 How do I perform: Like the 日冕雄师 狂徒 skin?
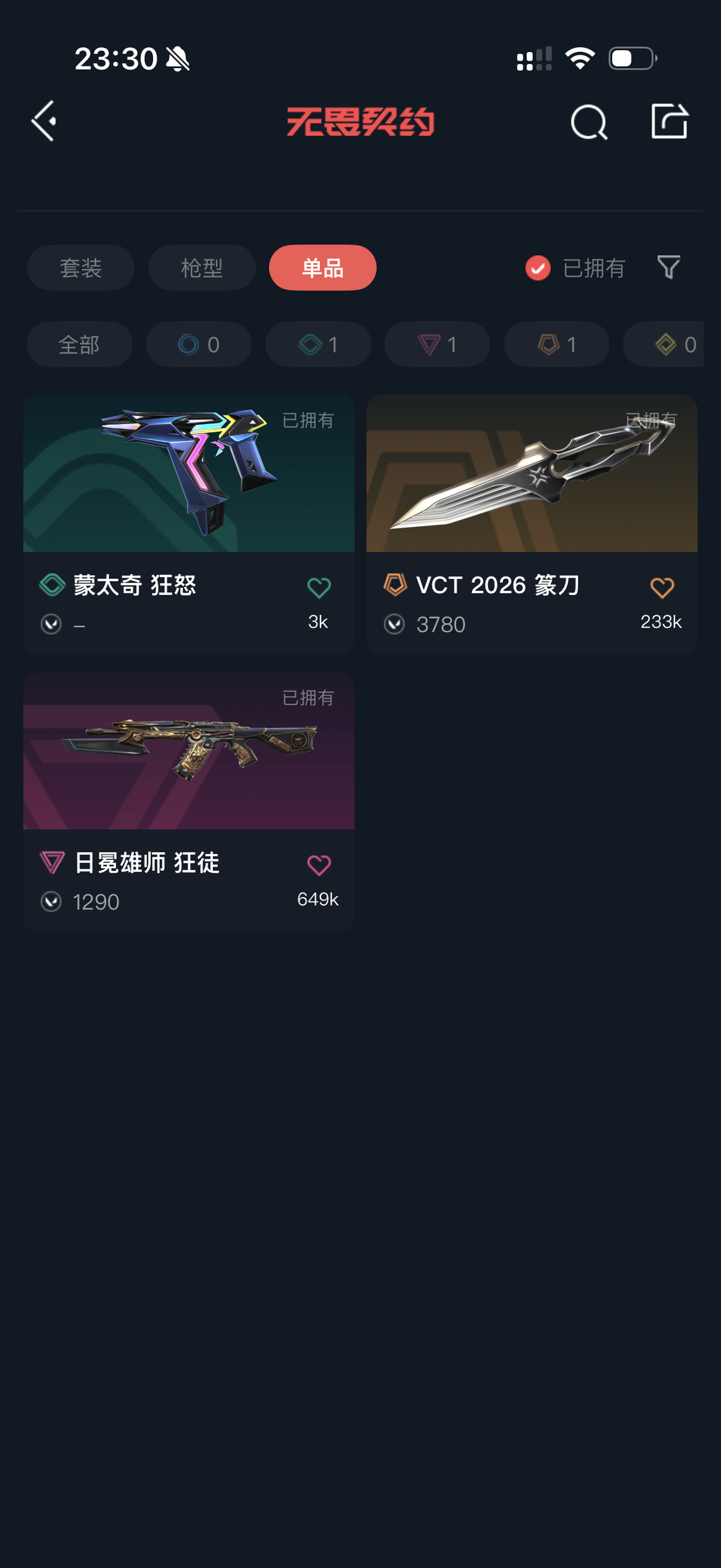(319, 865)
